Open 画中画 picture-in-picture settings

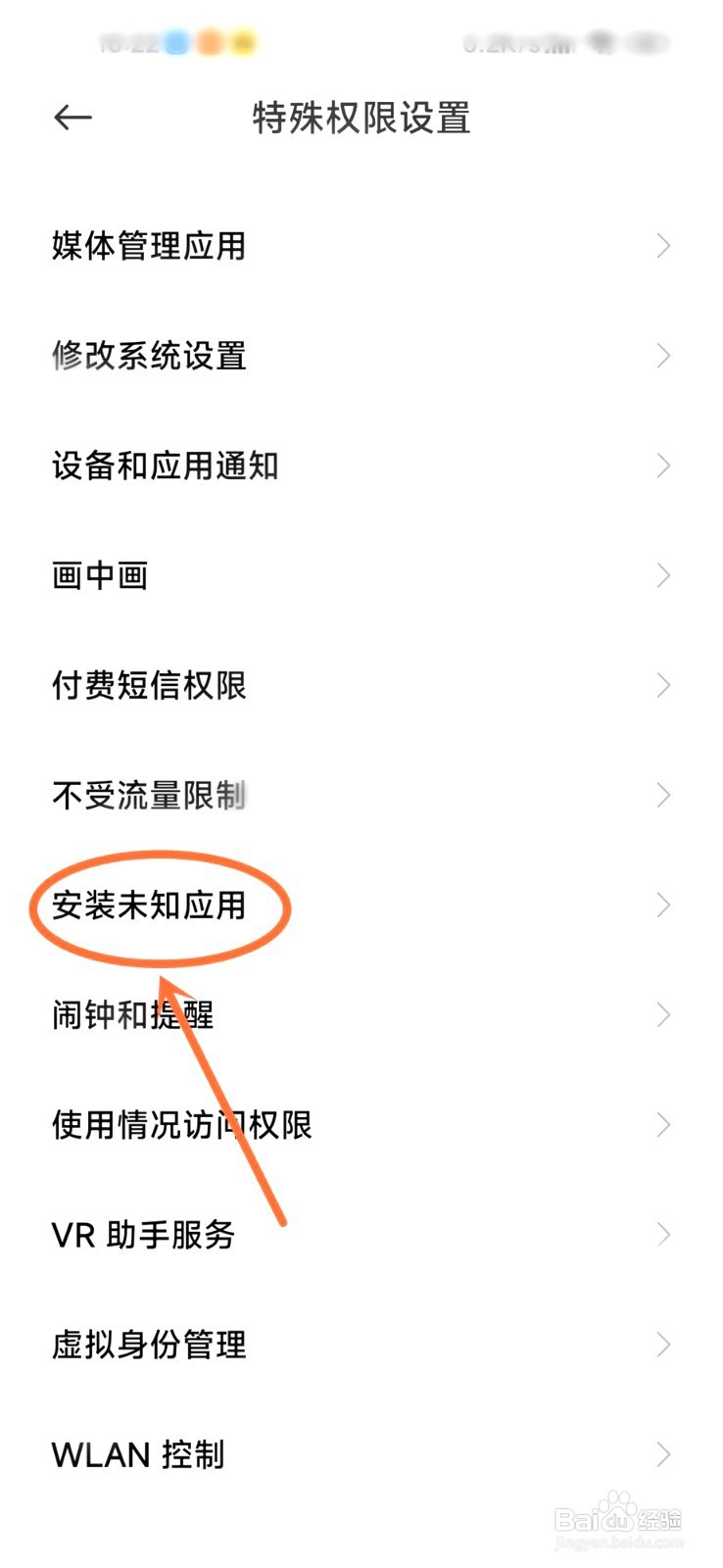98,576
